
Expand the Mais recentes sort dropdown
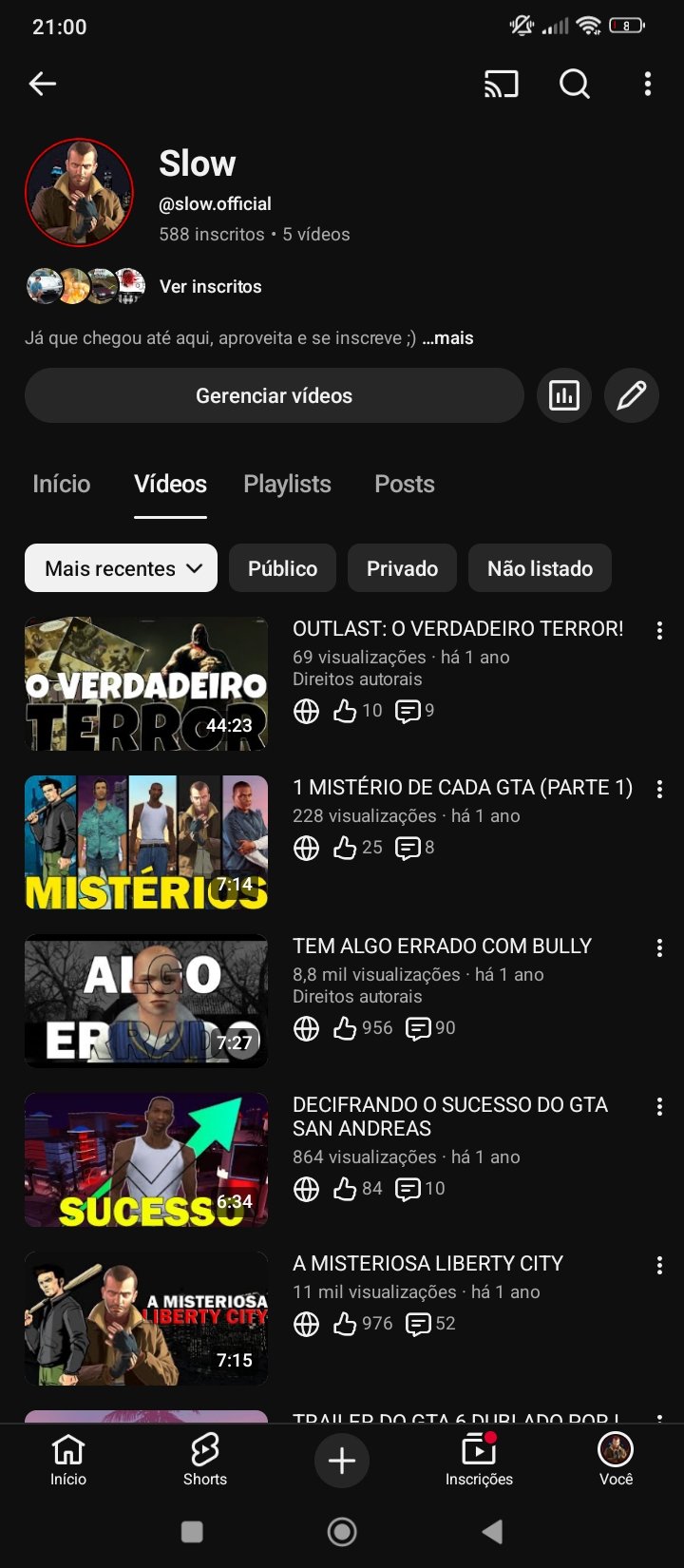coord(121,568)
